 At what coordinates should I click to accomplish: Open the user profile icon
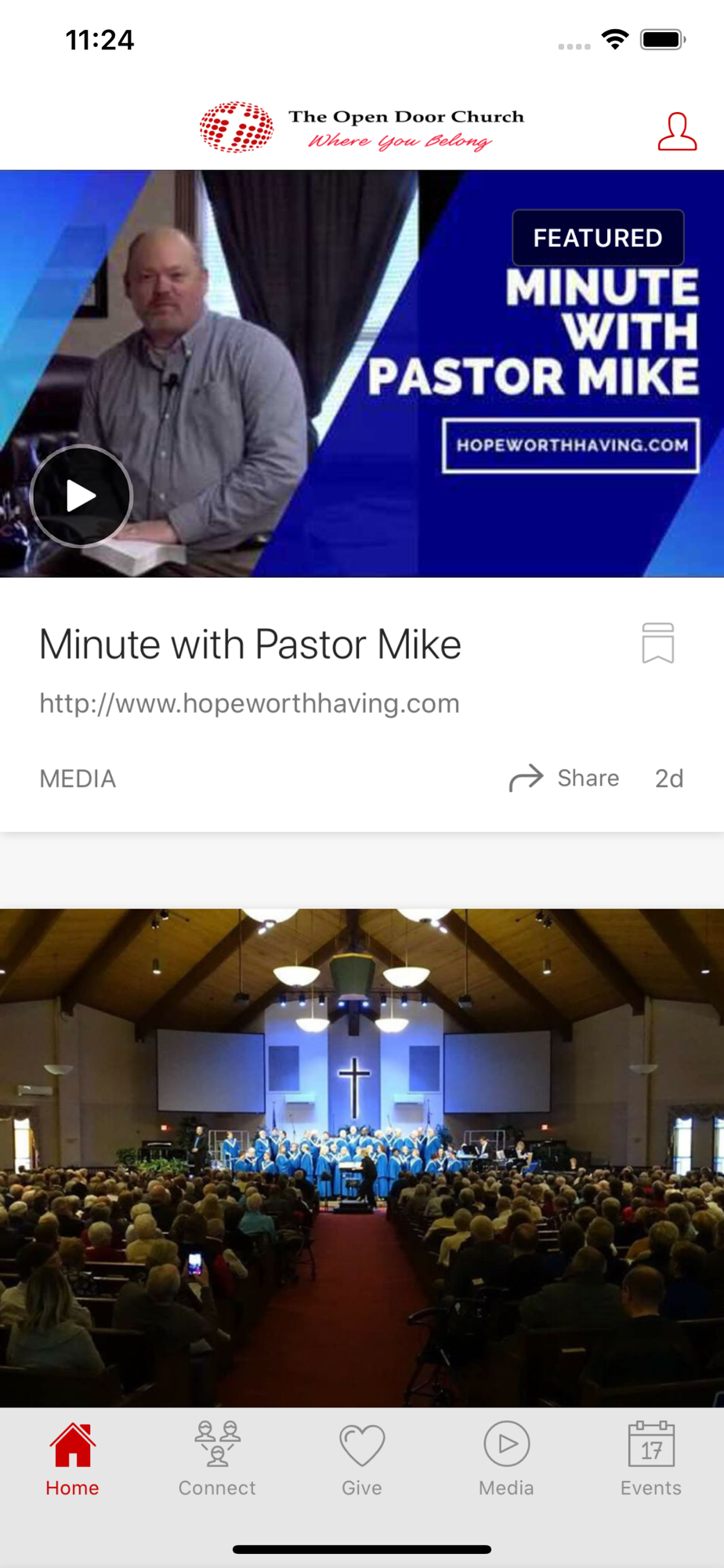pos(676,132)
